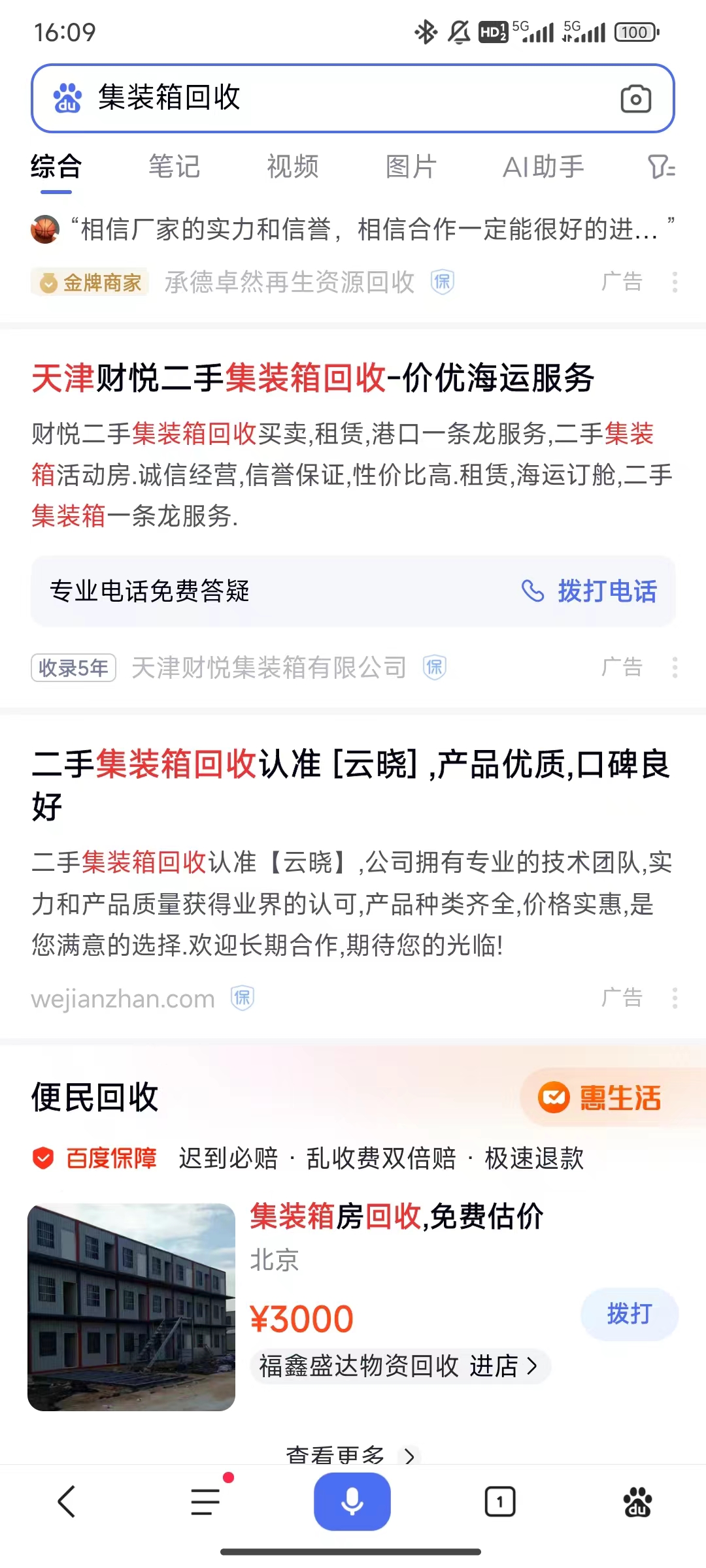Viewport: 706px width, 1568px height.
Task: Start voice search with the microphone
Action: (352, 1501)
